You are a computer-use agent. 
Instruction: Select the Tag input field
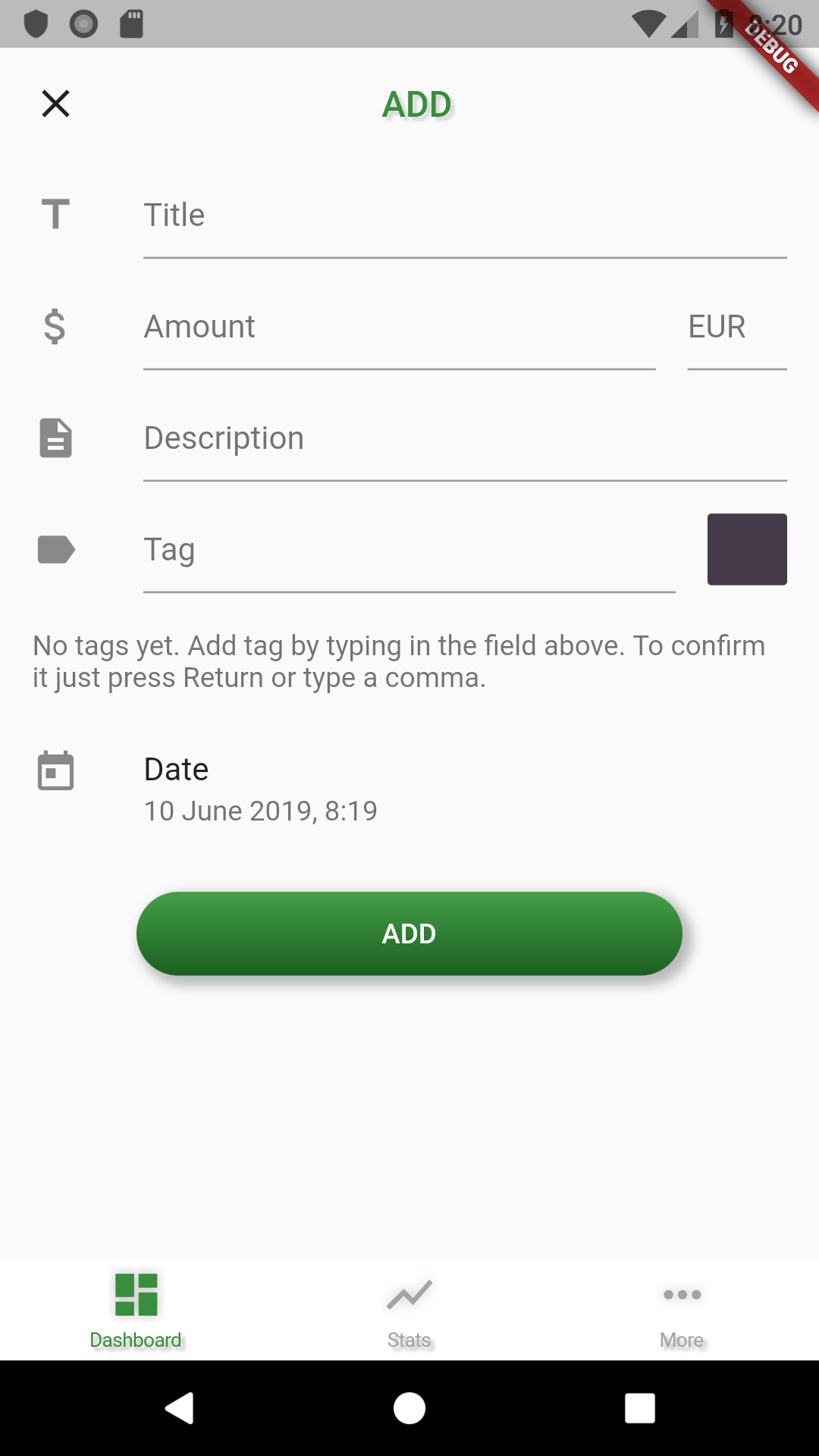point(409,550)
